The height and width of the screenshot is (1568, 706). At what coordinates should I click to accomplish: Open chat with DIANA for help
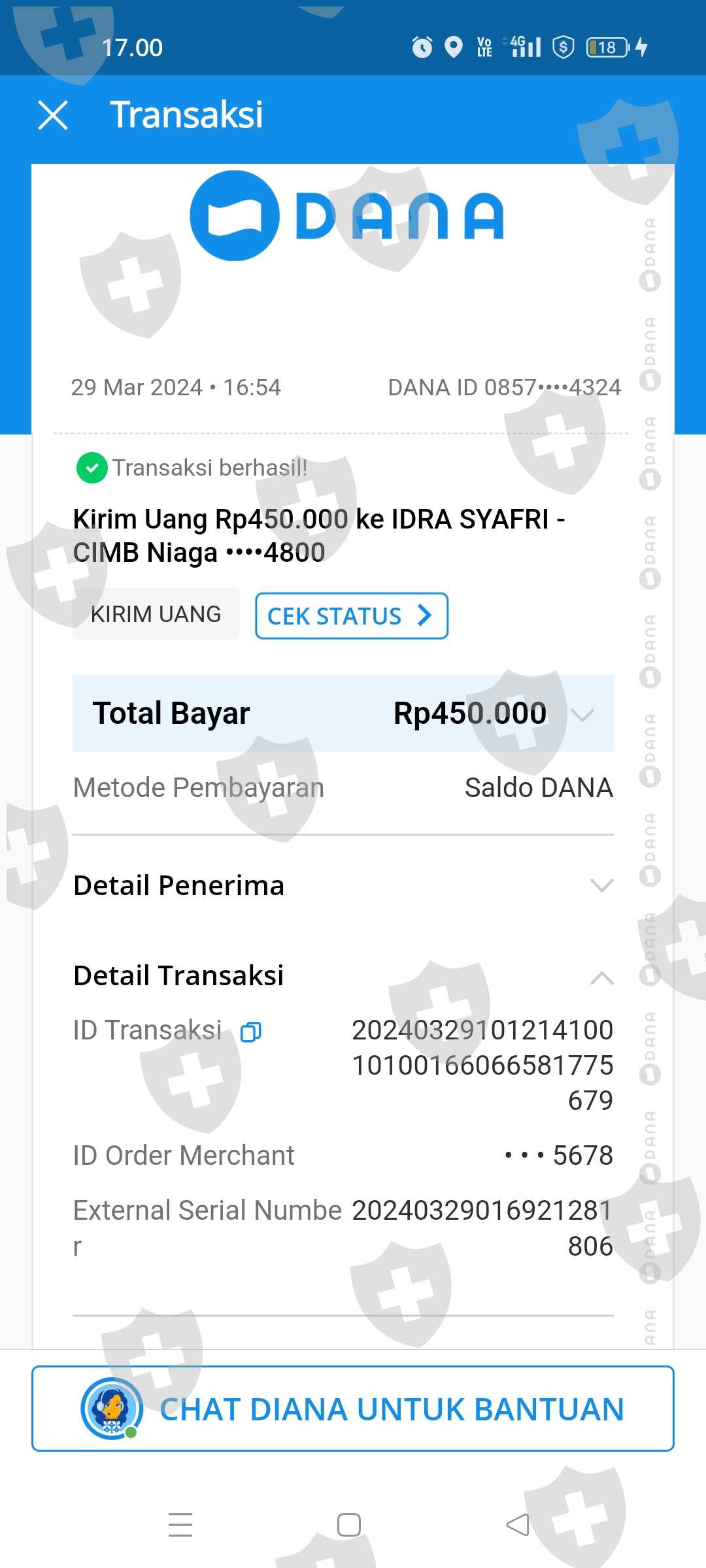353,1409
